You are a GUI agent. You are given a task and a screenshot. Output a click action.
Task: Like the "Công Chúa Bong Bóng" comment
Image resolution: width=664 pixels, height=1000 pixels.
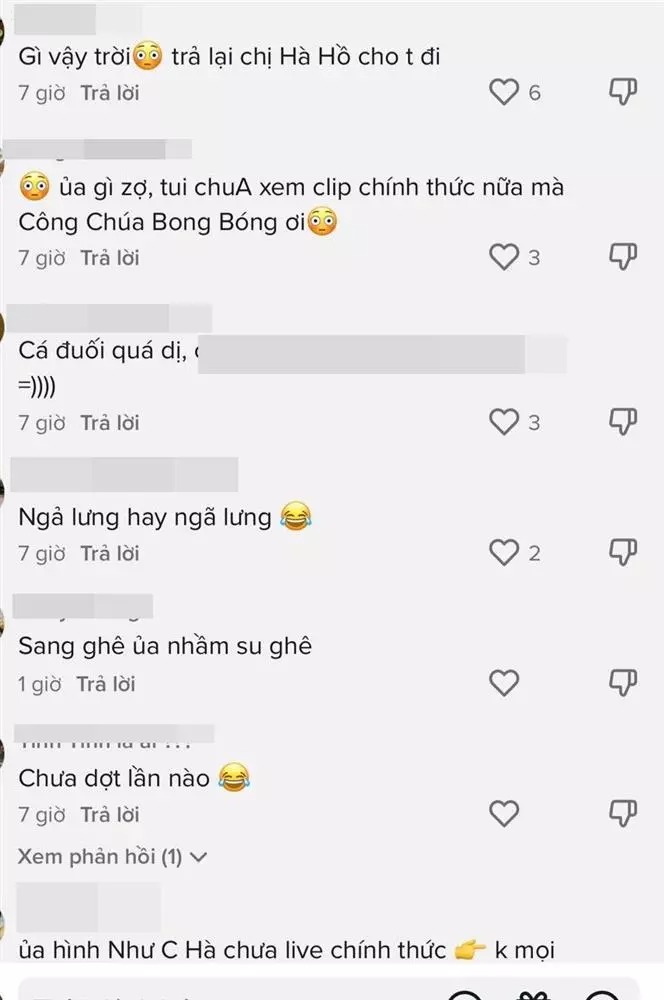[x=504, y=258]
